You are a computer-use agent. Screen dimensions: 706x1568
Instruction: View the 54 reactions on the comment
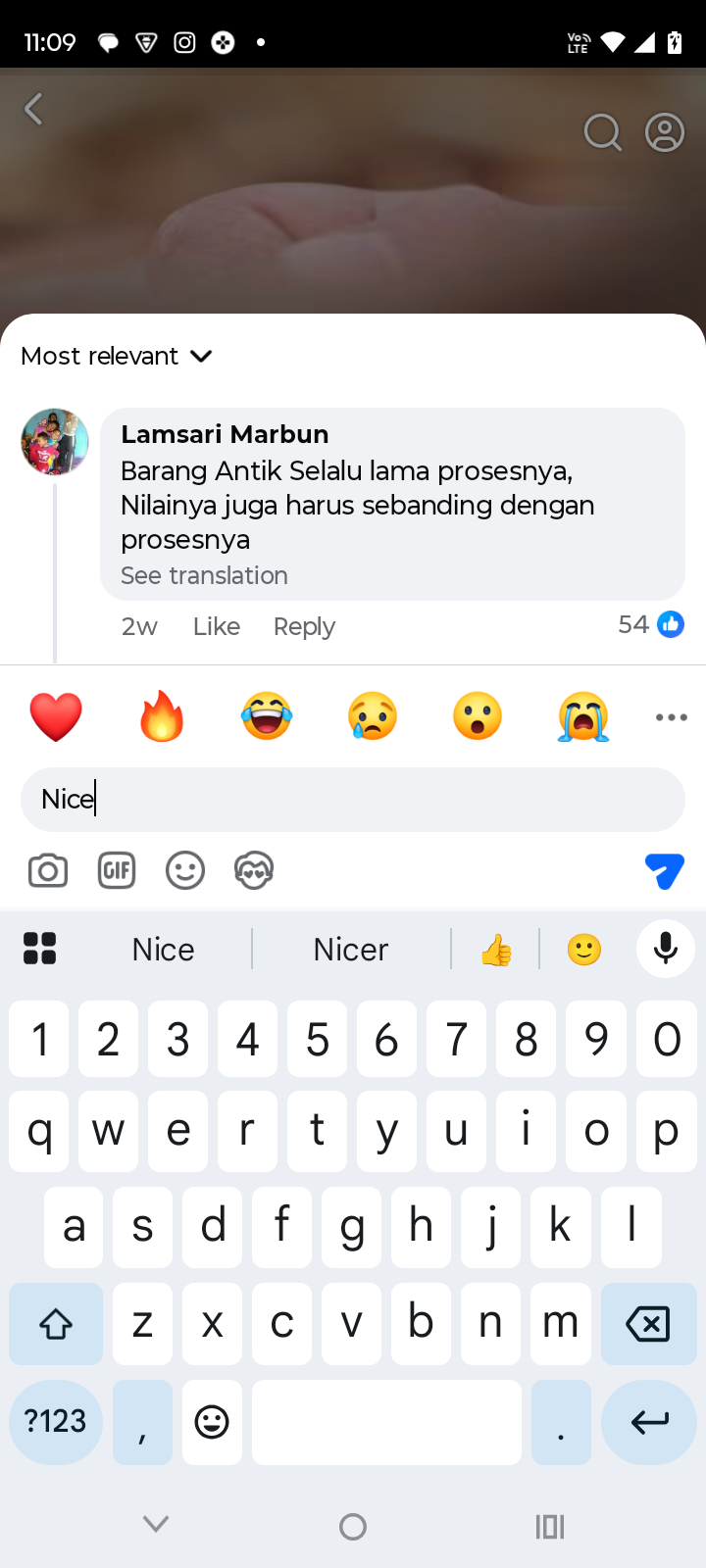pos(650,624)
